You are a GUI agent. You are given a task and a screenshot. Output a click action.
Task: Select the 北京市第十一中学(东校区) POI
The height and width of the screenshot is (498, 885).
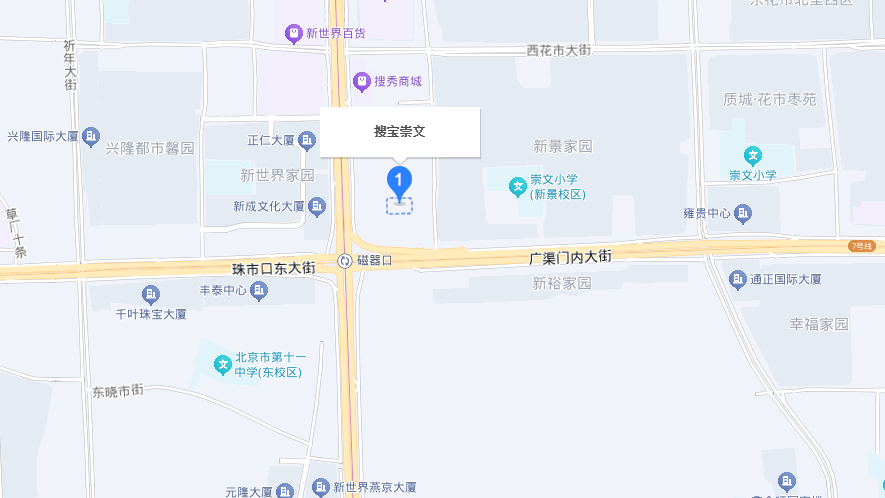coord(223,365)
